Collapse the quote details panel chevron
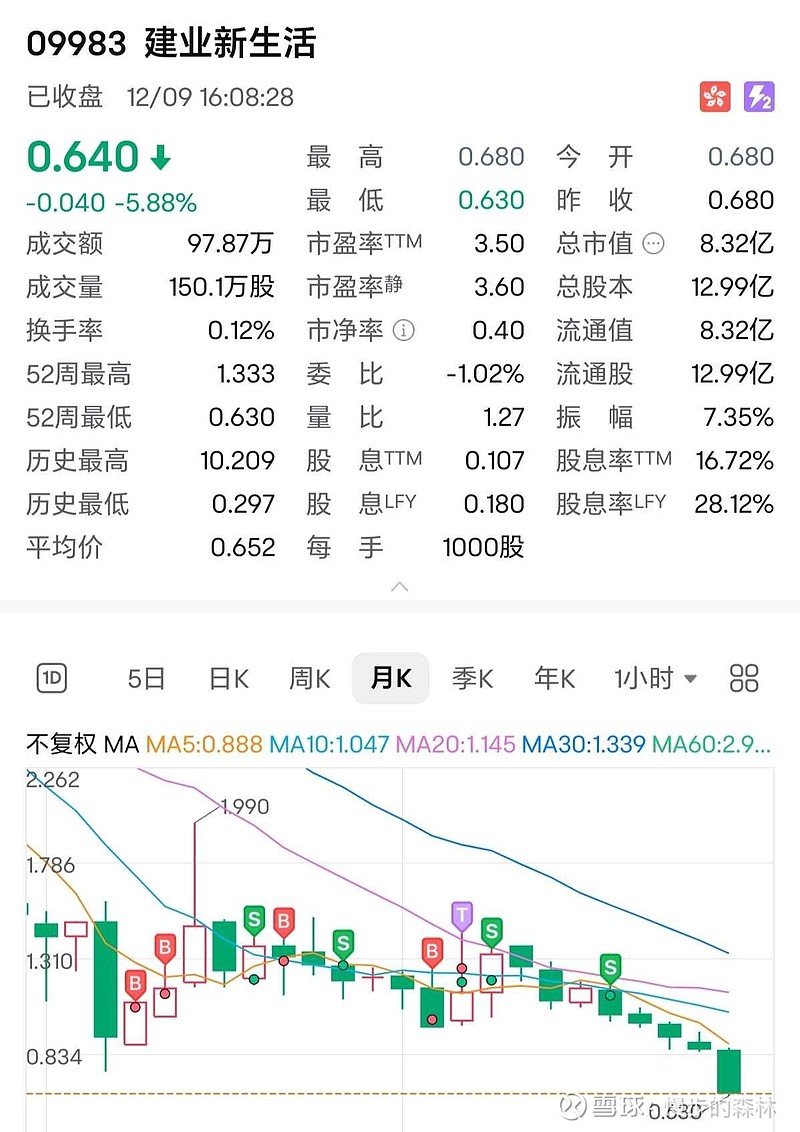Image resolution: width=800 pixels, height=1132 pixels. [x=400, y=588]
